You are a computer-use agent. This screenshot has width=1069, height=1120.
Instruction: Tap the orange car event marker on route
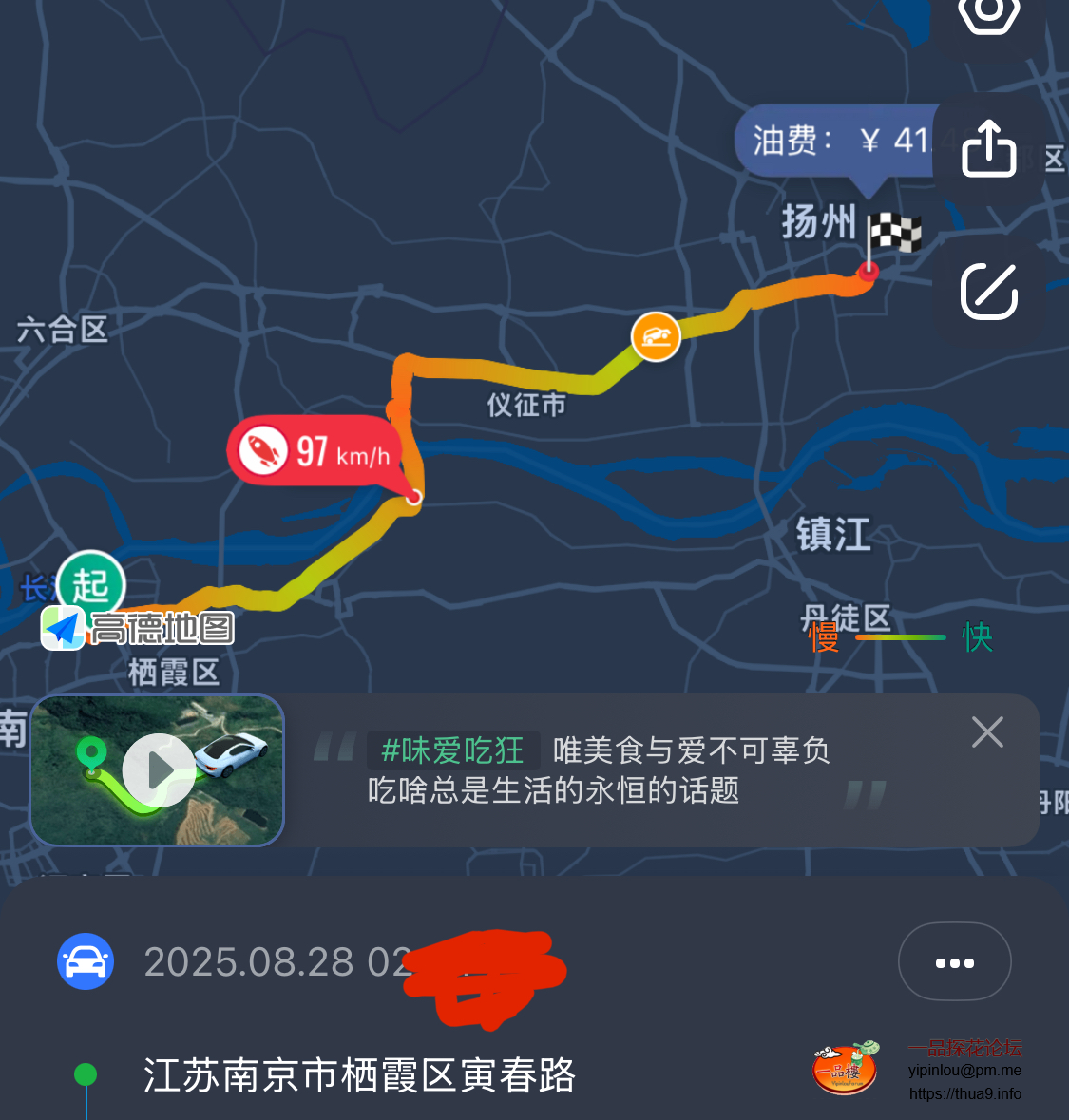(656, 336)
